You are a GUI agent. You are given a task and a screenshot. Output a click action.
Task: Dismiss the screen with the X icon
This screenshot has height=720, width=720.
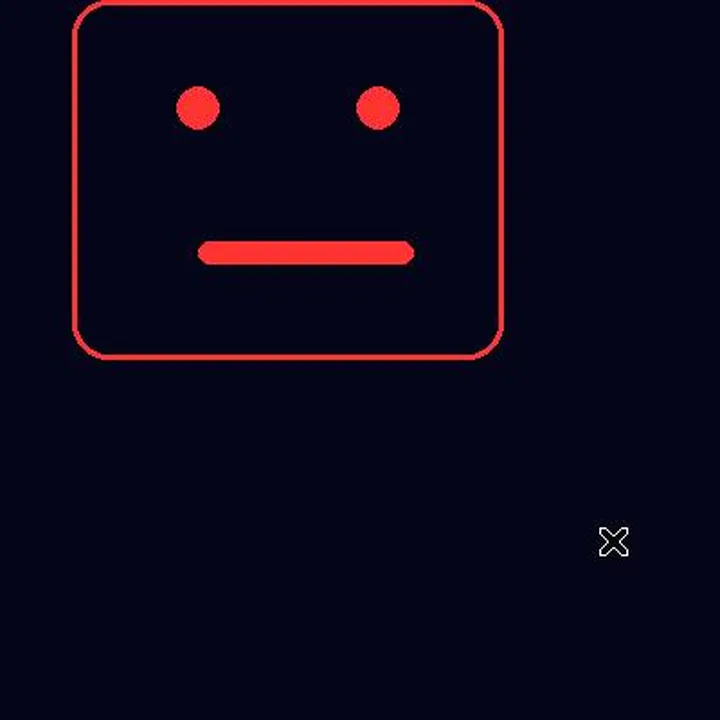(x=613, y=542)
